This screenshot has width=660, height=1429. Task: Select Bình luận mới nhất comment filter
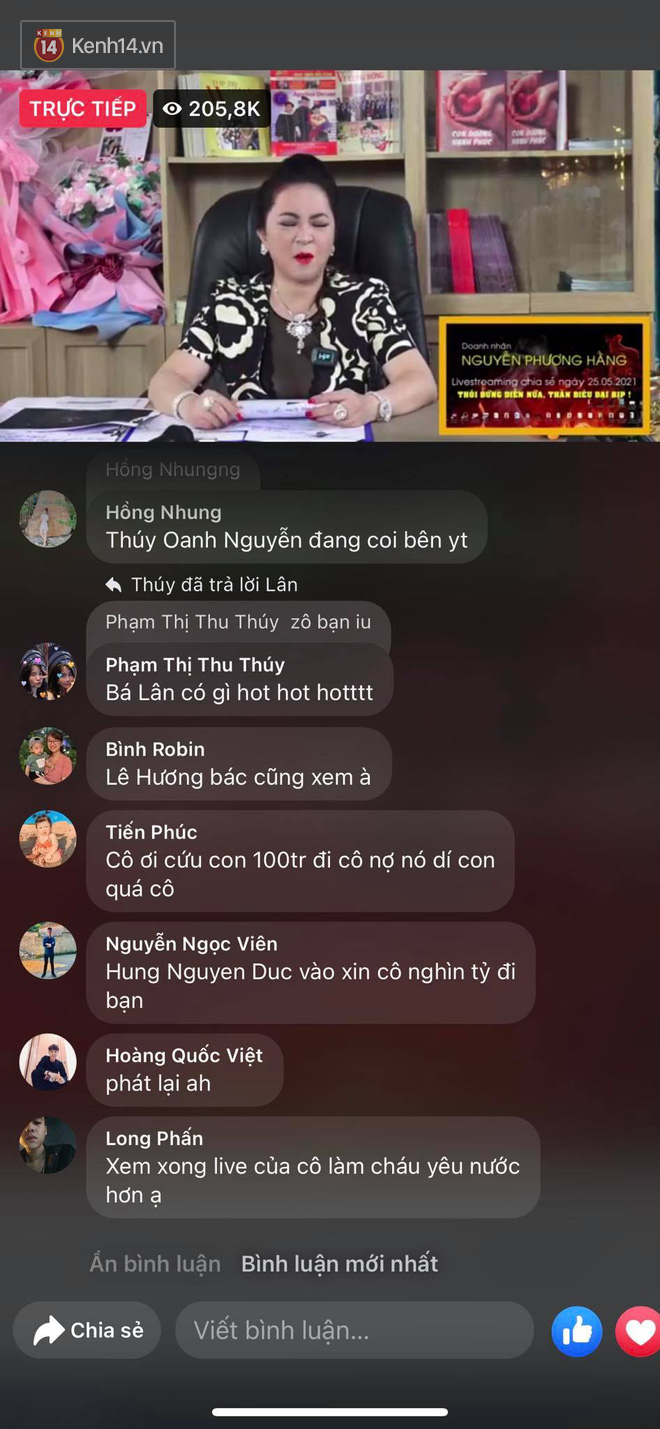340,1263
